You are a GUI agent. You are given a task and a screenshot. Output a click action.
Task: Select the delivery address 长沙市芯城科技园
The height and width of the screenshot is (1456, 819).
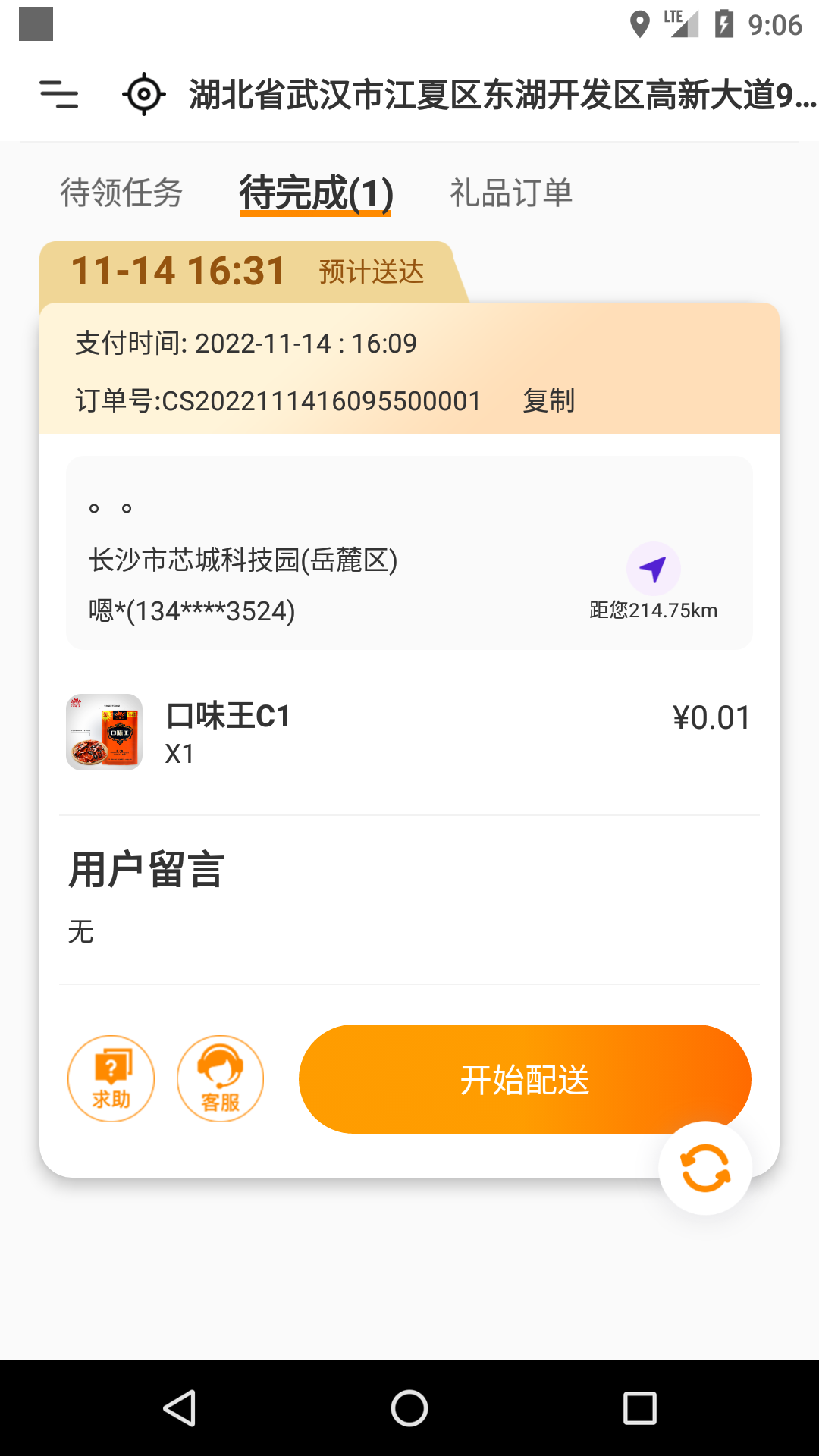click(x=244, y=561)
